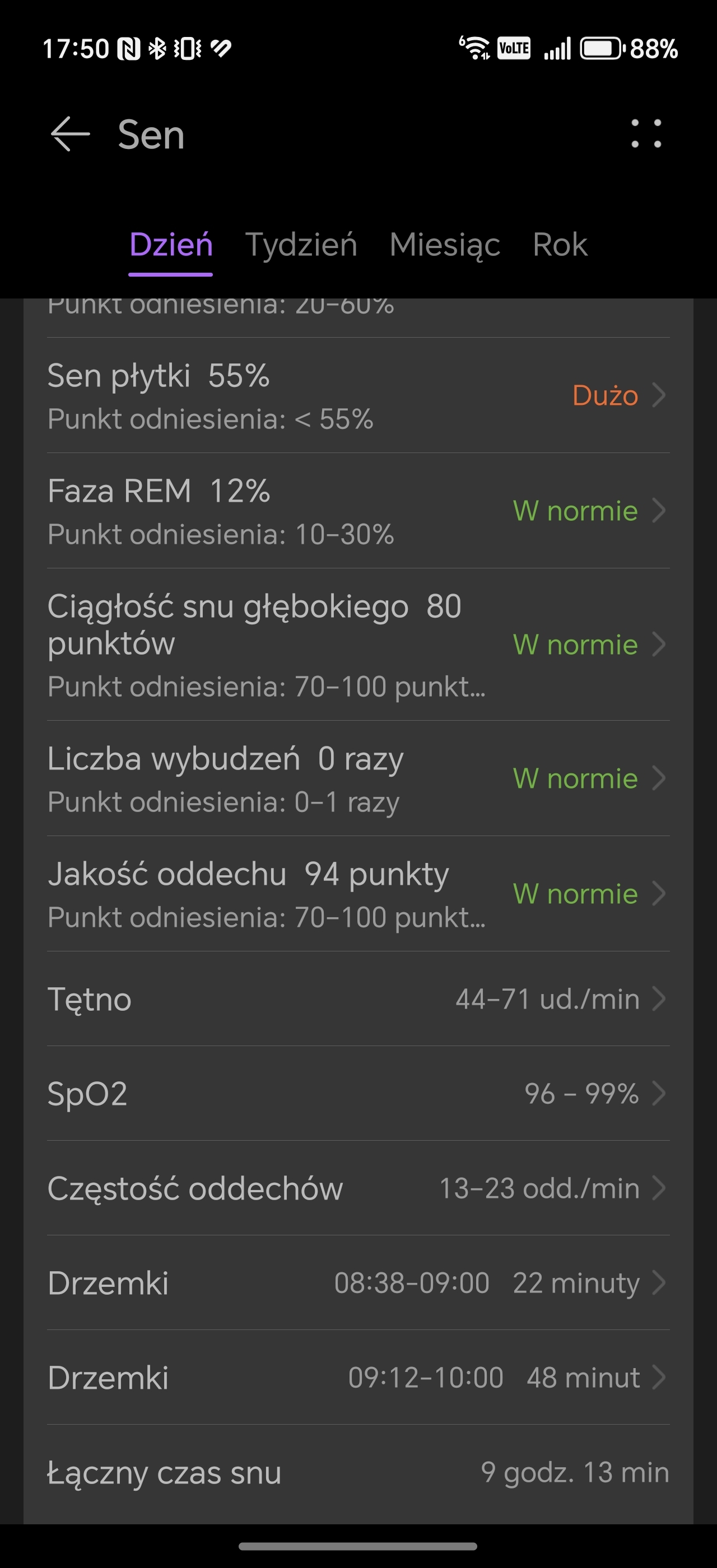View Jakość oddechu 94 punkty details
Image resolution: width=717 pixels, height=1568 pixels.
[358, 894]
